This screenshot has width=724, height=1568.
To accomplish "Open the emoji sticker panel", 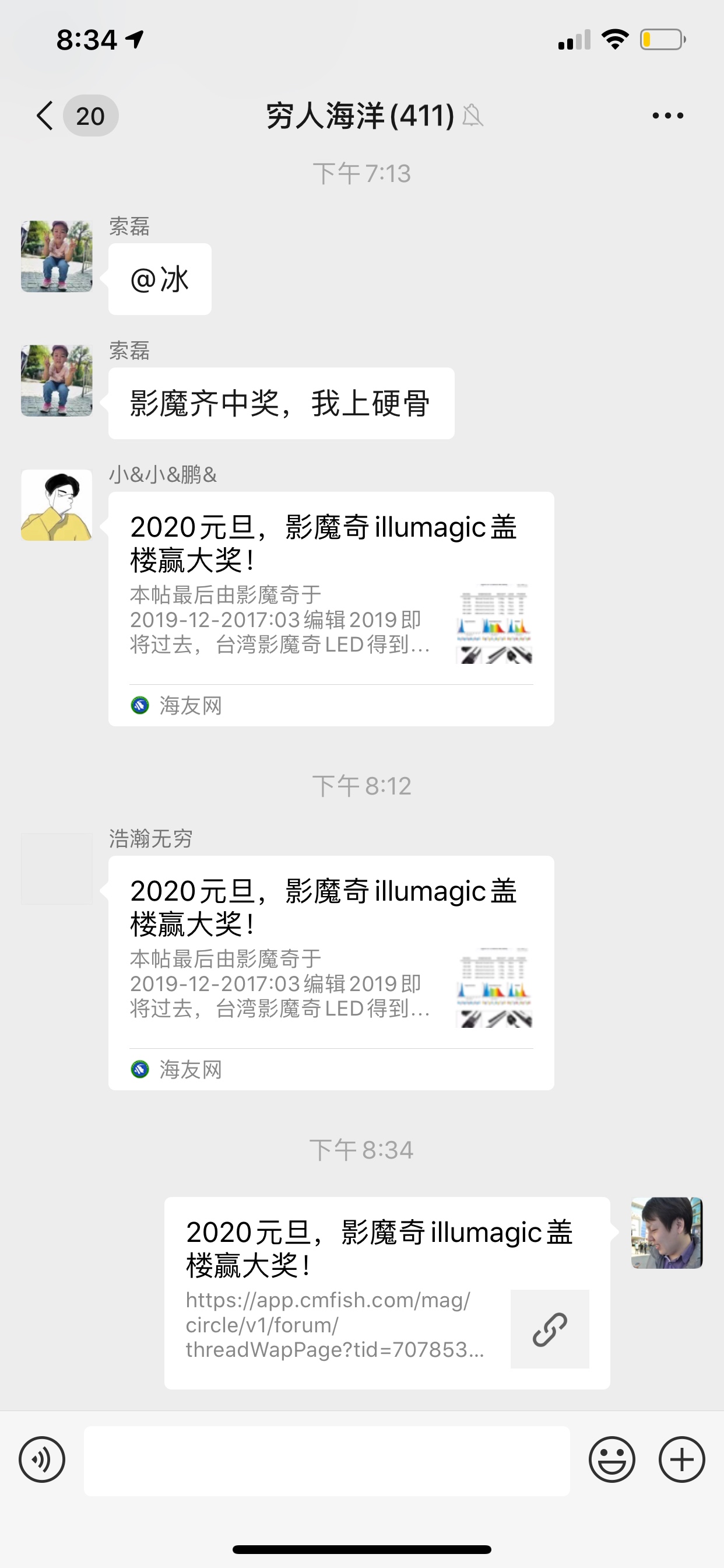I will pyautogui.click(x=611, y=1459).
